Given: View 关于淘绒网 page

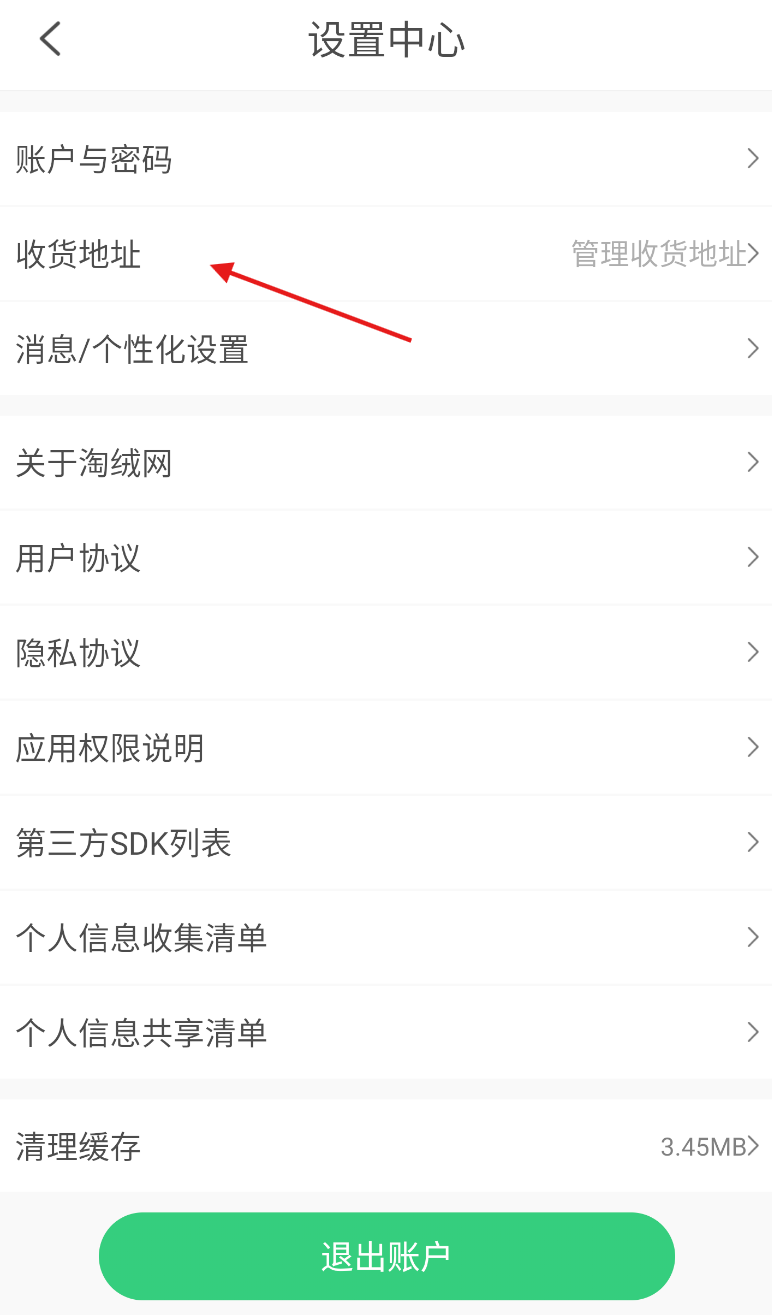Looking at the screenshot, I should click(x=386, y=463).
